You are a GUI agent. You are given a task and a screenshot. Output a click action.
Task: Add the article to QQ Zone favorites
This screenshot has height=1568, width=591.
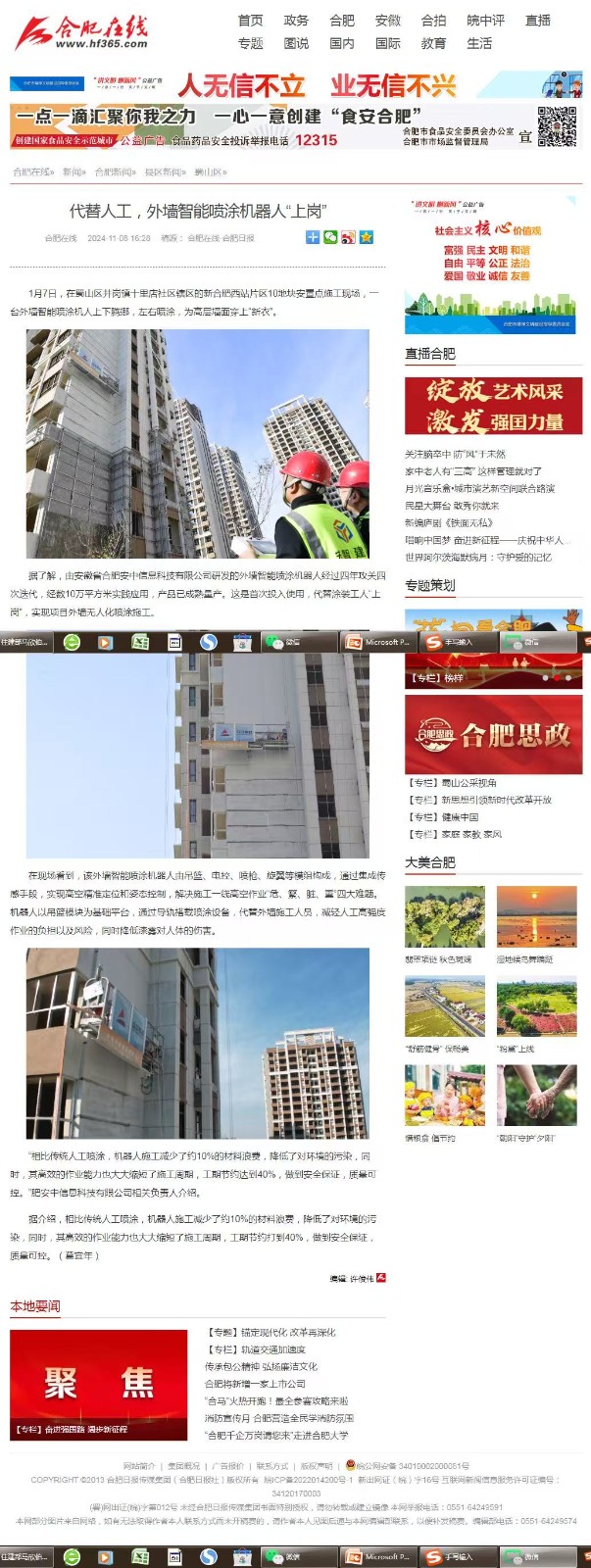(x=366, y=237)
